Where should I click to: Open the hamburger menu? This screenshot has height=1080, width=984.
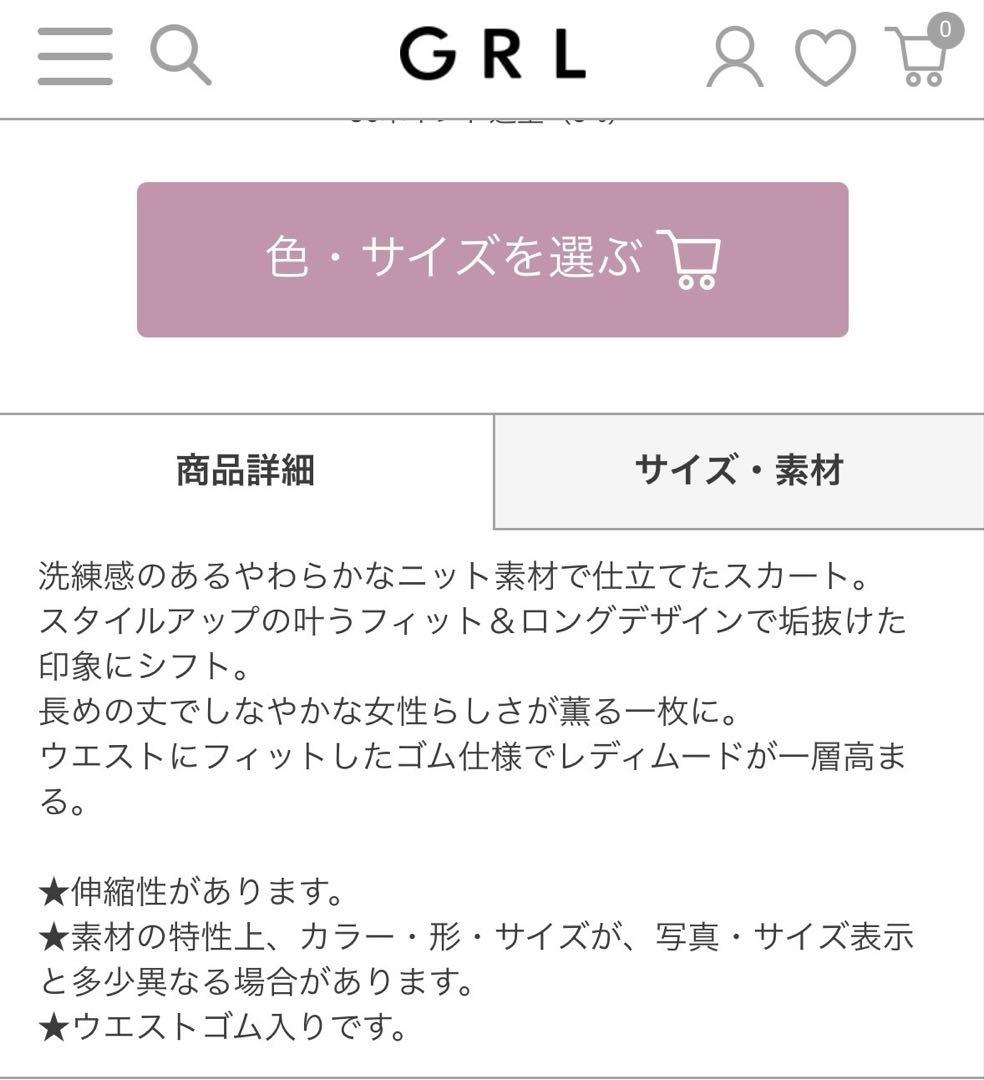pyautogui.click(x=75, y=56)
